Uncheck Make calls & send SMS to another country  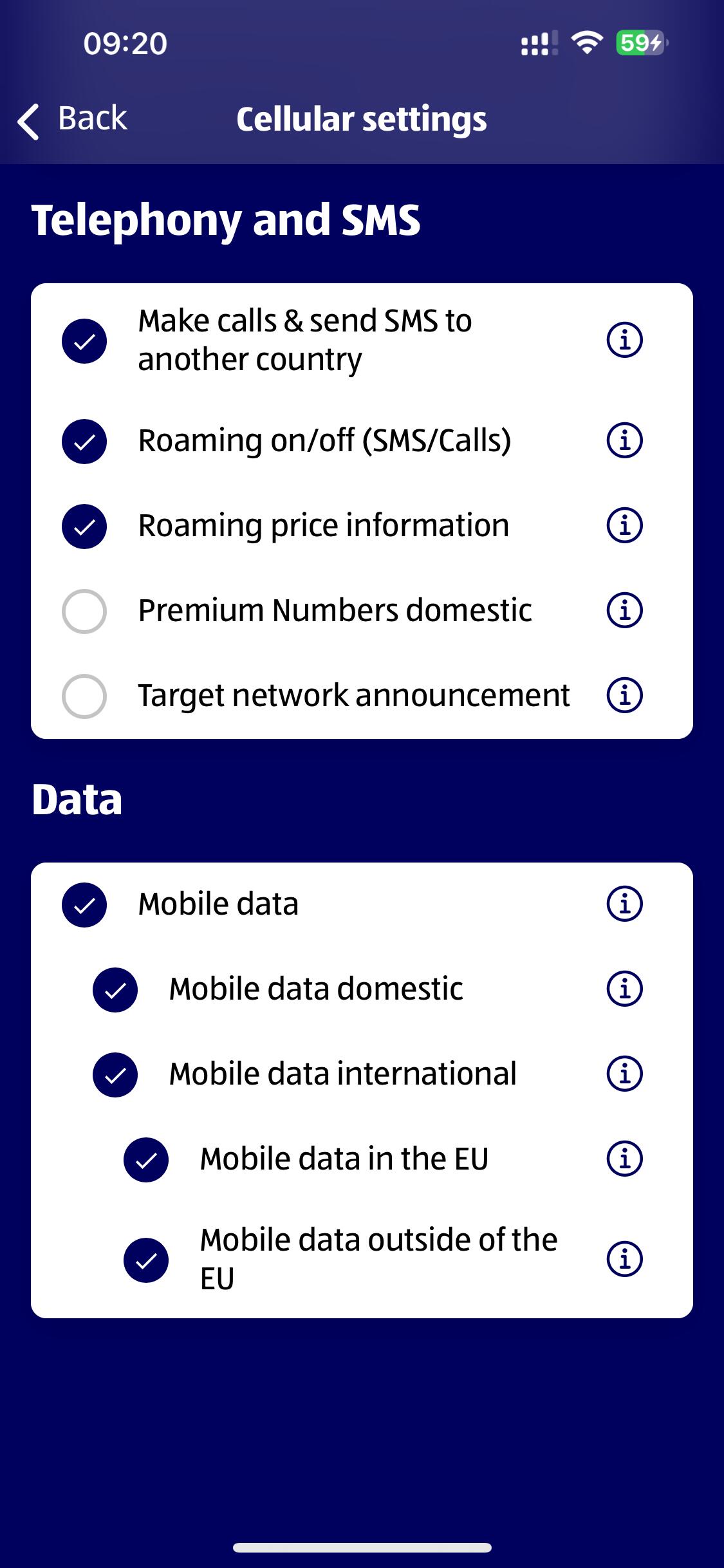(x=84, y=341)
